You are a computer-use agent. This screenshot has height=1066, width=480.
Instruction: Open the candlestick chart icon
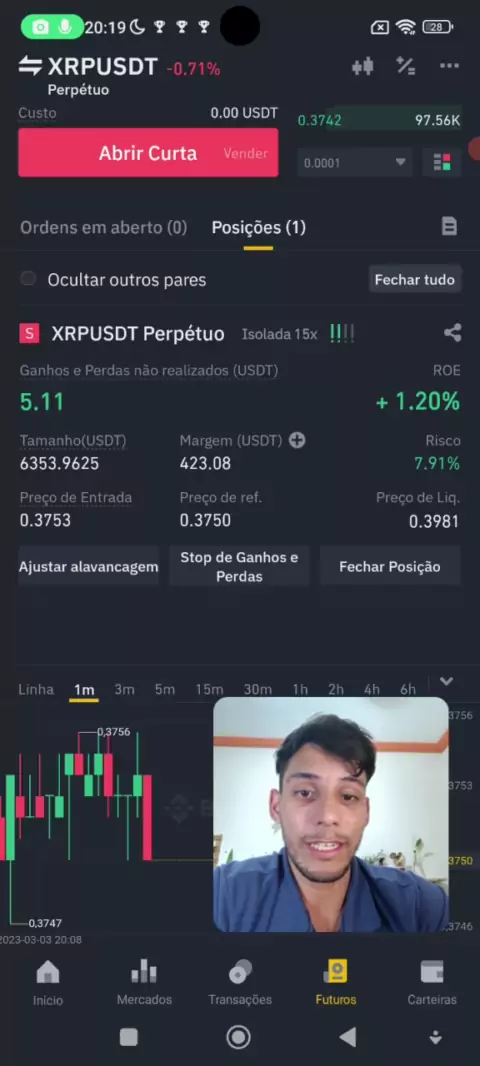pyautogui.click(x=362, y=66)
